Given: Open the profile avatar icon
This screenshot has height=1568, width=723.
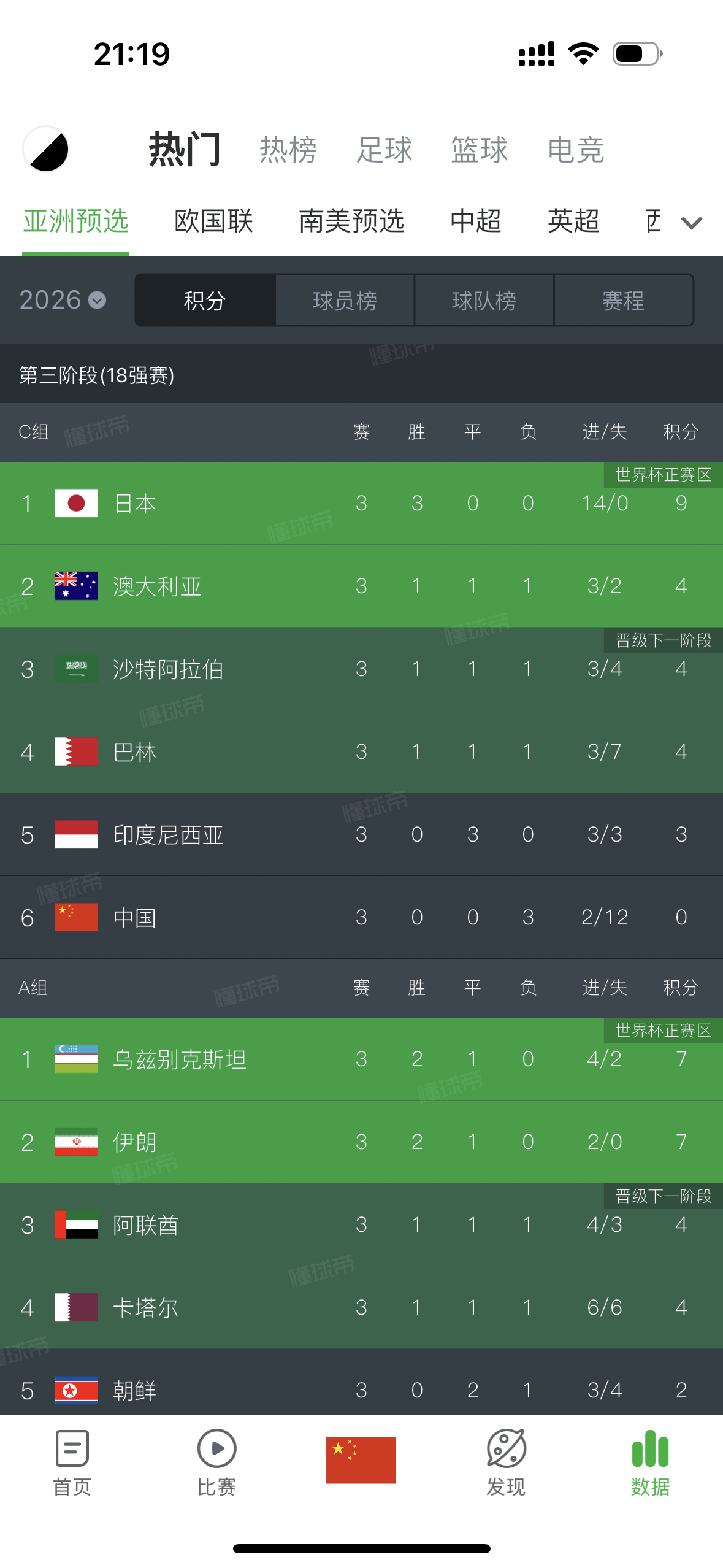Looking at the screenshot, I should (x=46, y=149).
